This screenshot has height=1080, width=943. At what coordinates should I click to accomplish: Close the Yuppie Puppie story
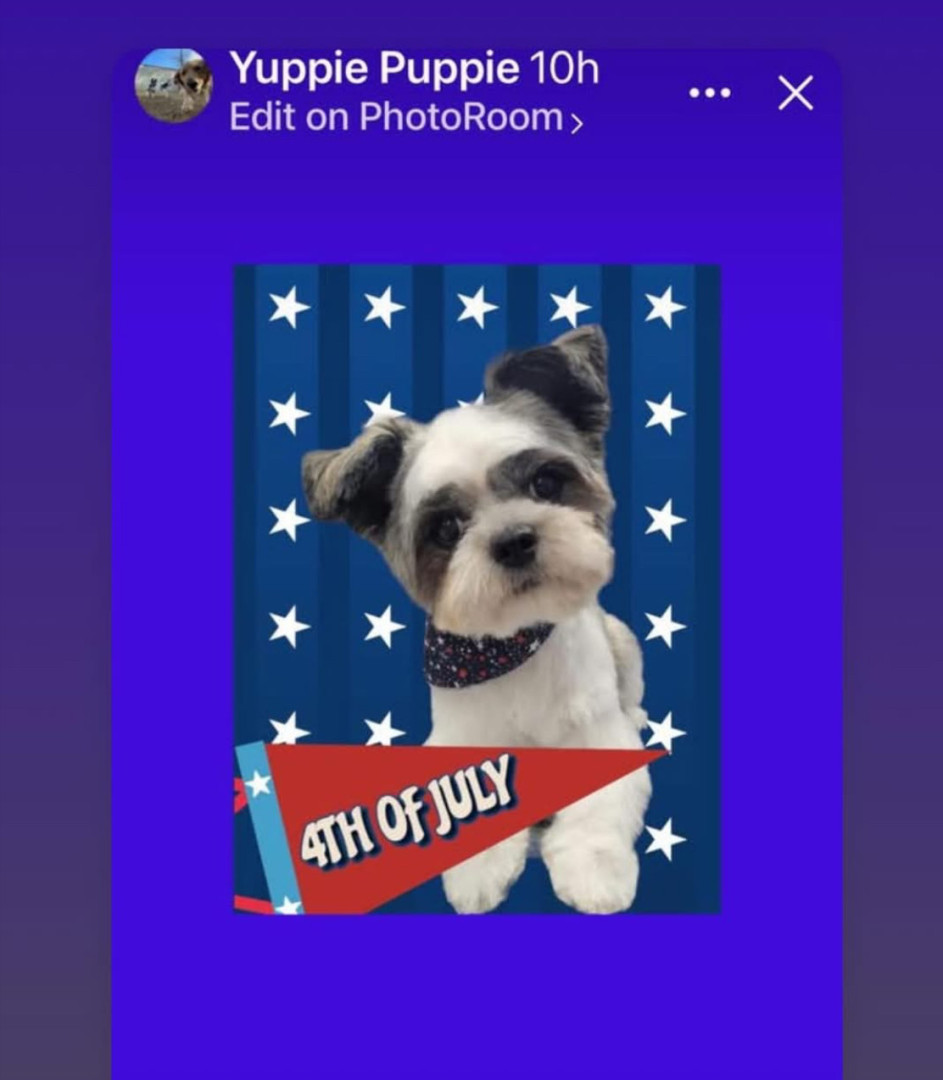[796, 93]
